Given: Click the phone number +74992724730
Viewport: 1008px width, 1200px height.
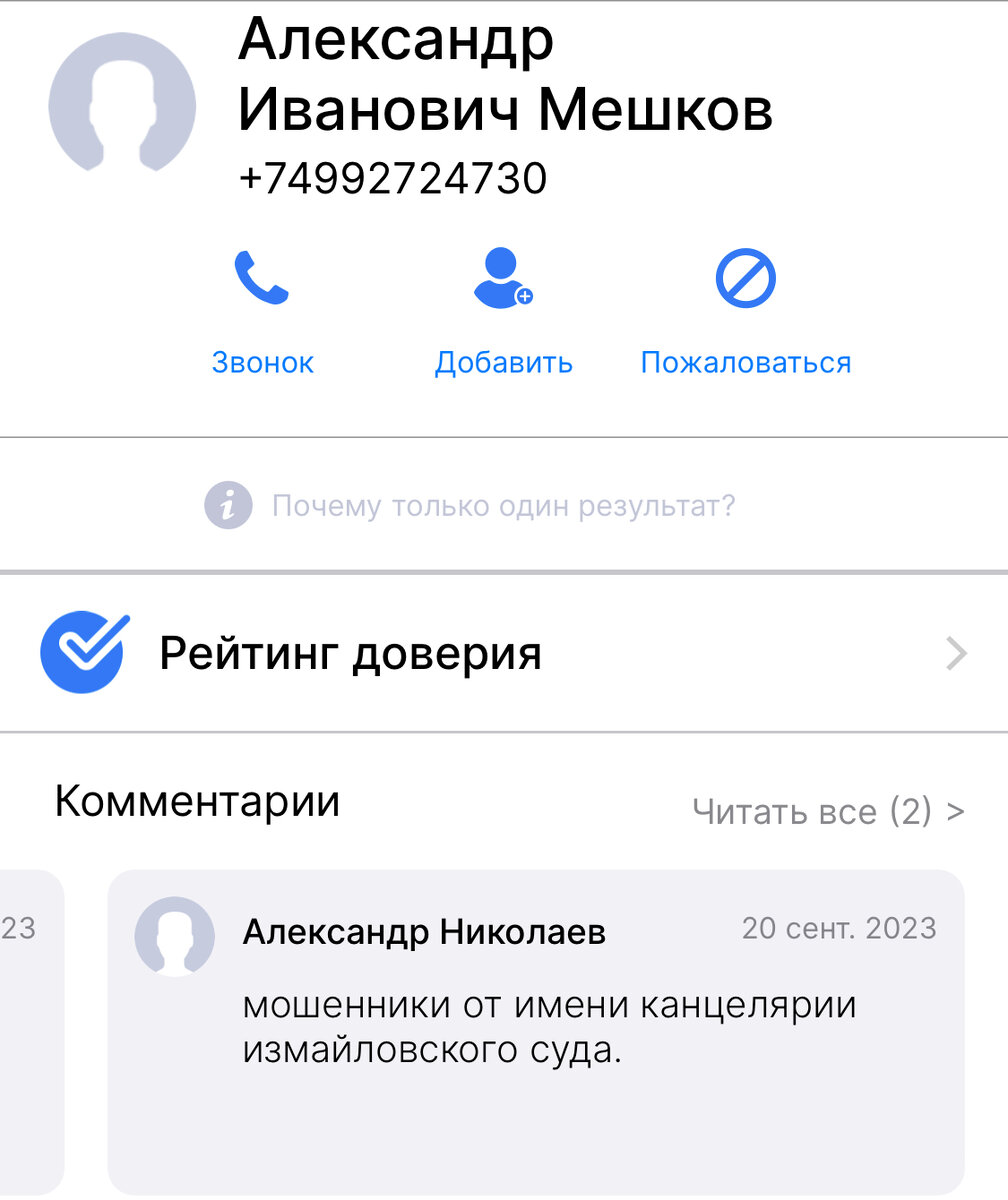Looking at the screenshot, I should click(393, 178).
